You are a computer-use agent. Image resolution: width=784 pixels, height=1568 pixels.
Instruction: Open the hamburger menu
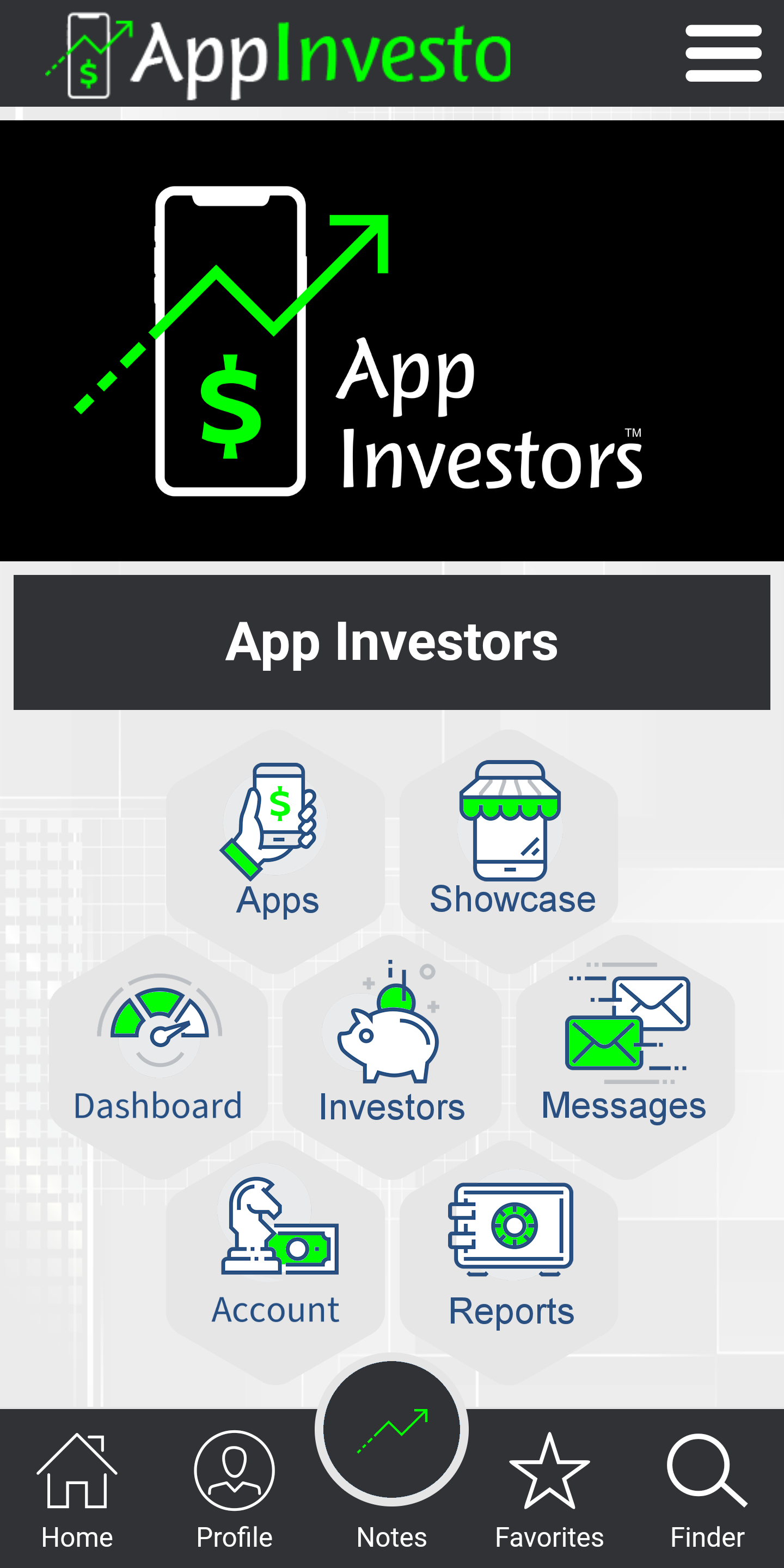(722, 53)
